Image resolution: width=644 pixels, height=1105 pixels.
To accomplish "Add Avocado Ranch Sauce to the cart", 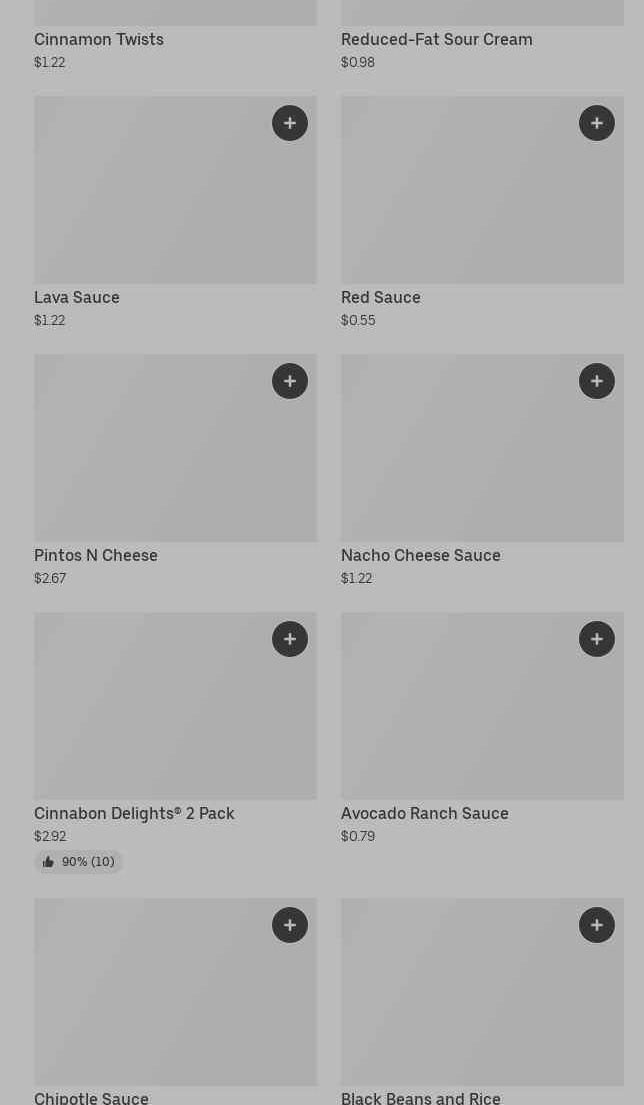I will pos(597,639).
